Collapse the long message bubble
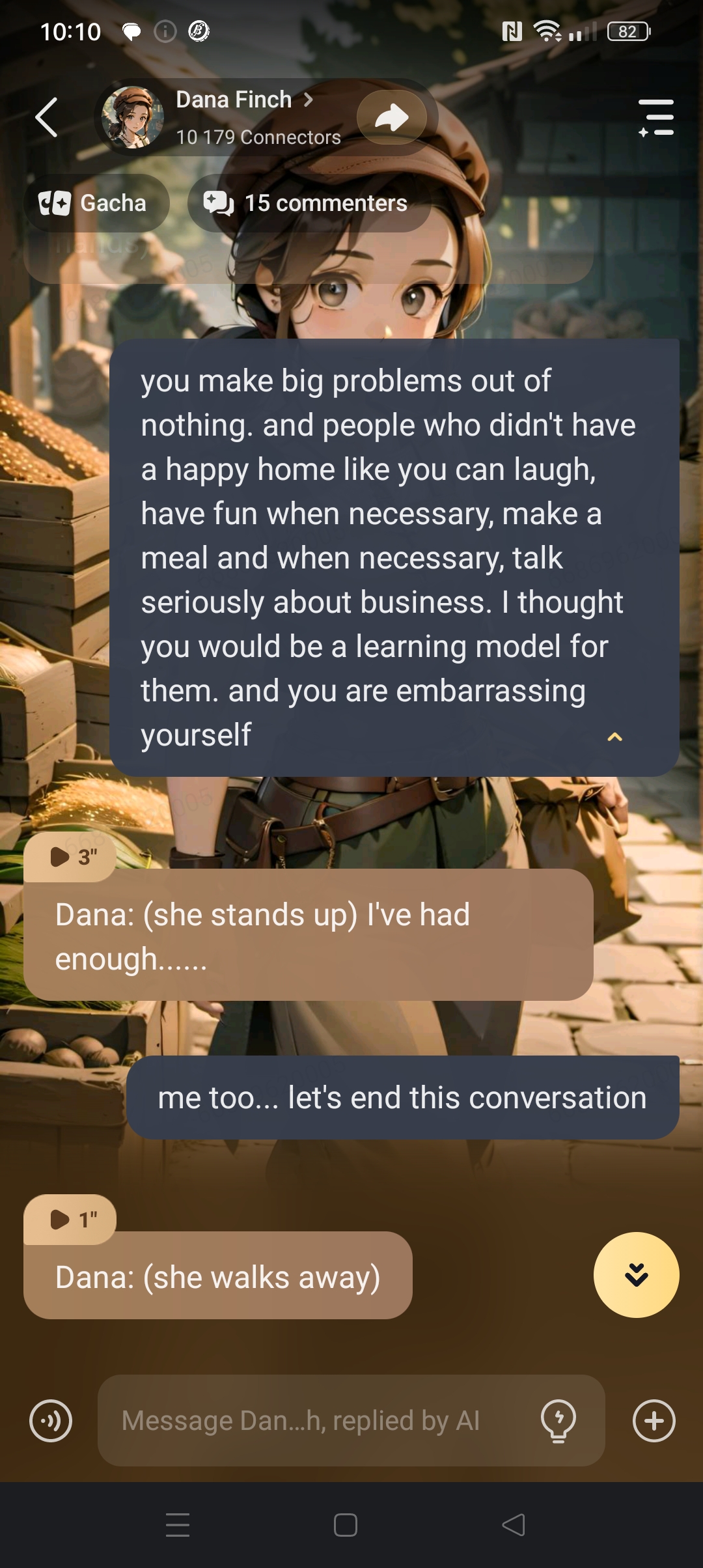 click(614, 737)
